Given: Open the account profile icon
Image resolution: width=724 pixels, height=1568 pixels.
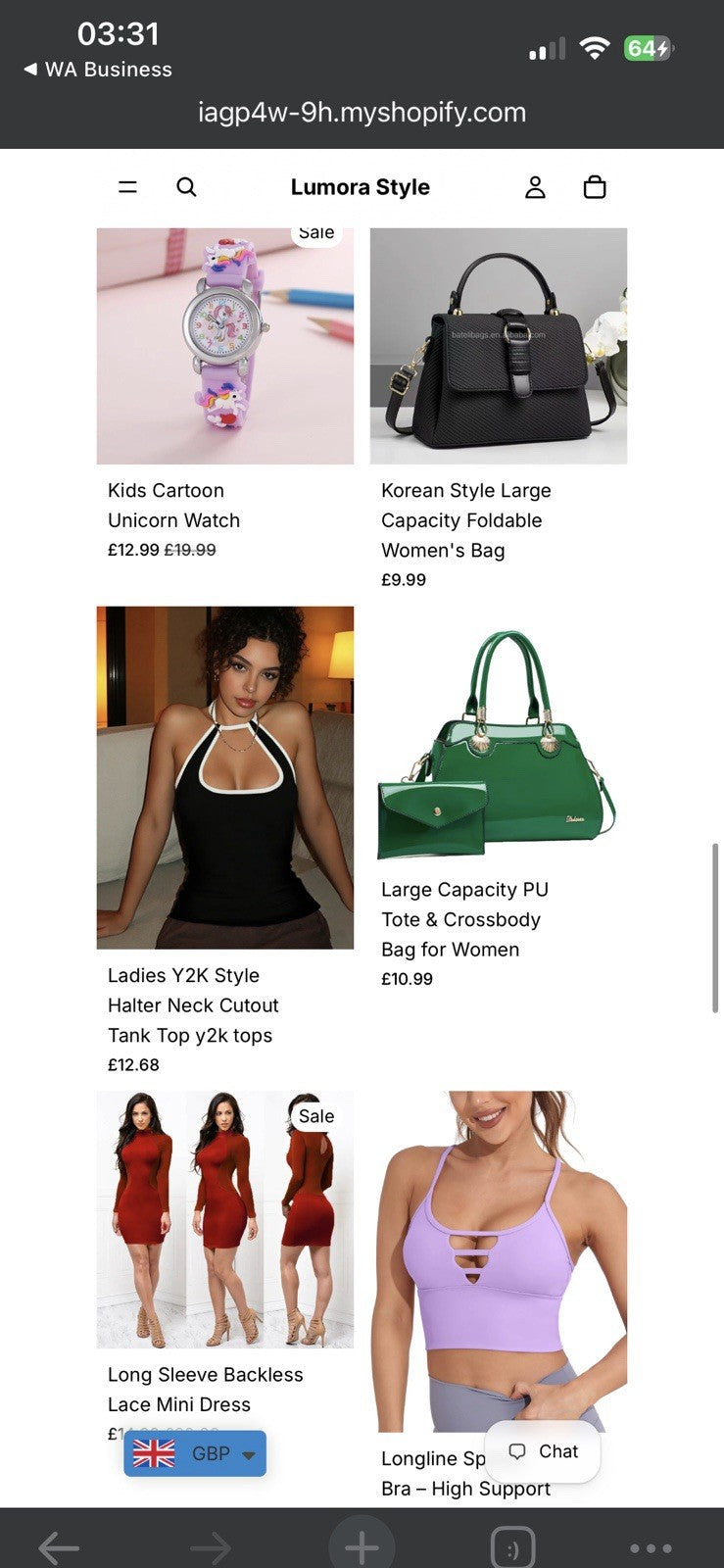Looking at the screenshot, I should click(x=535, y=187).
